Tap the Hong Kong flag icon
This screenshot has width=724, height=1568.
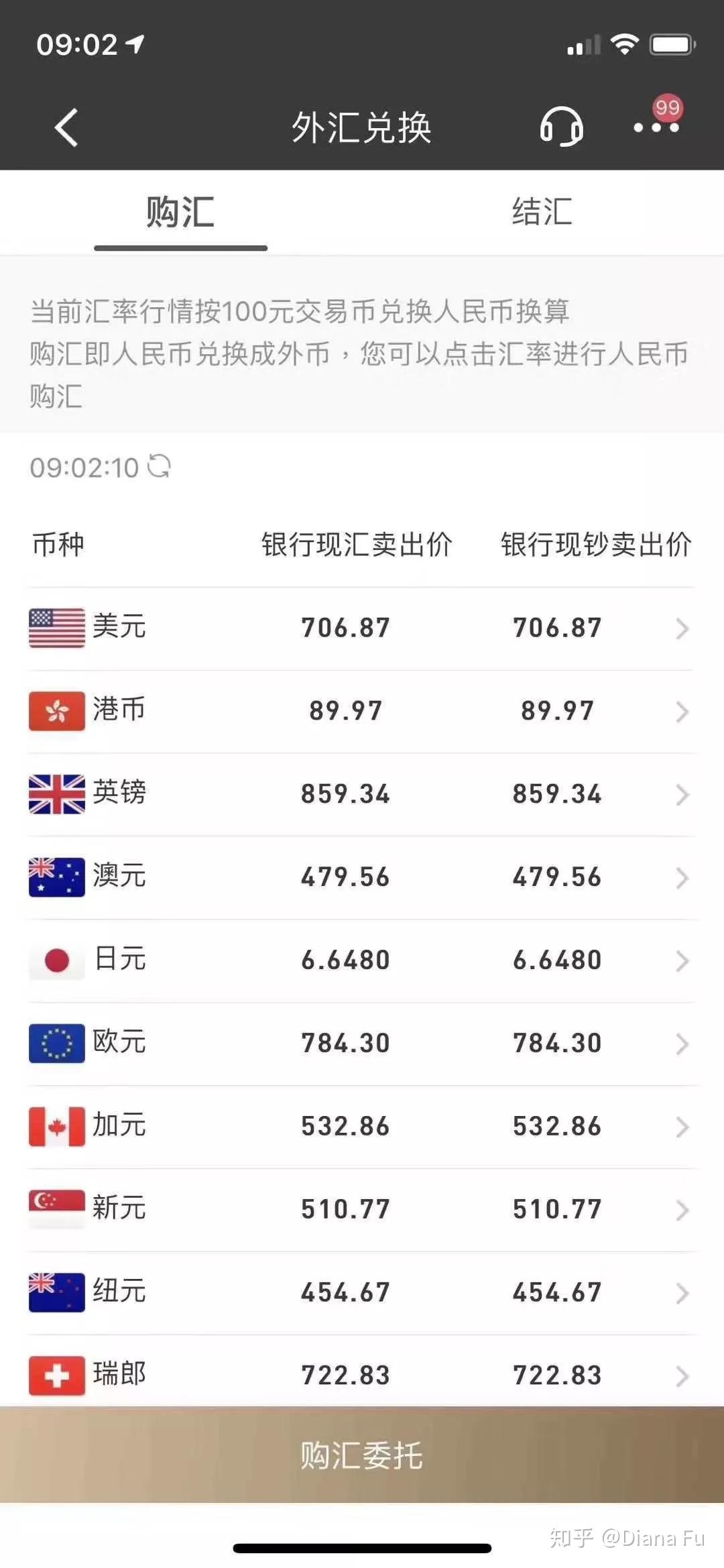[x=56, y=710]
